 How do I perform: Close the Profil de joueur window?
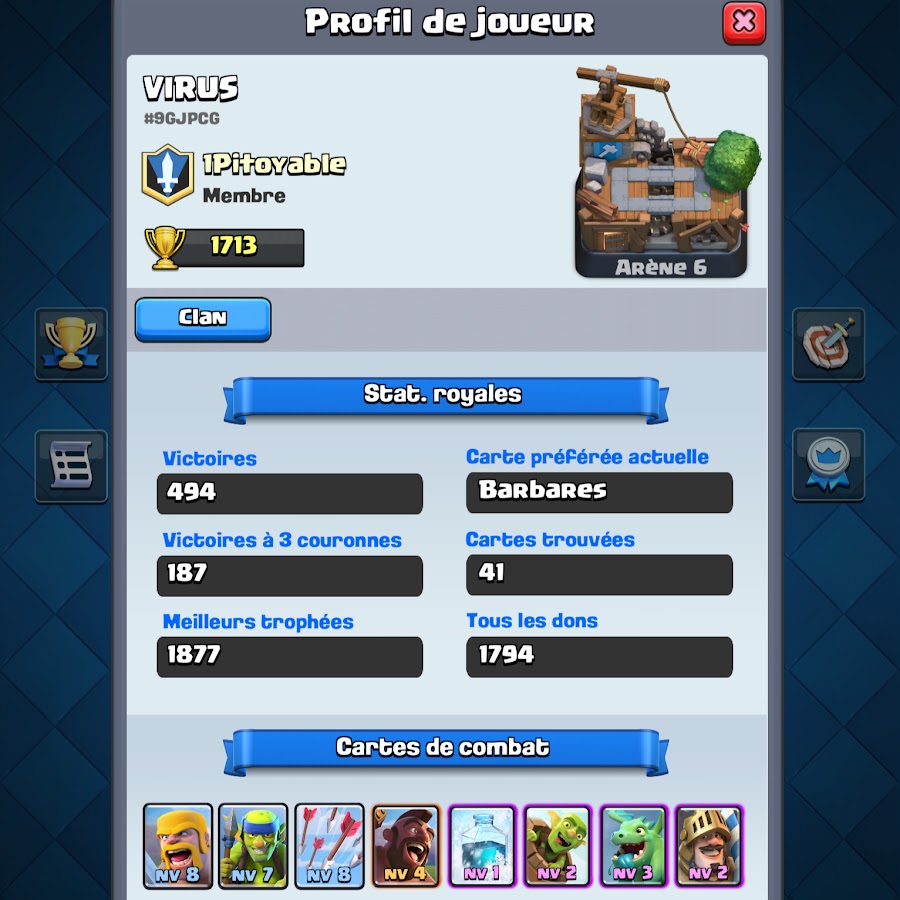pos(743,22)
